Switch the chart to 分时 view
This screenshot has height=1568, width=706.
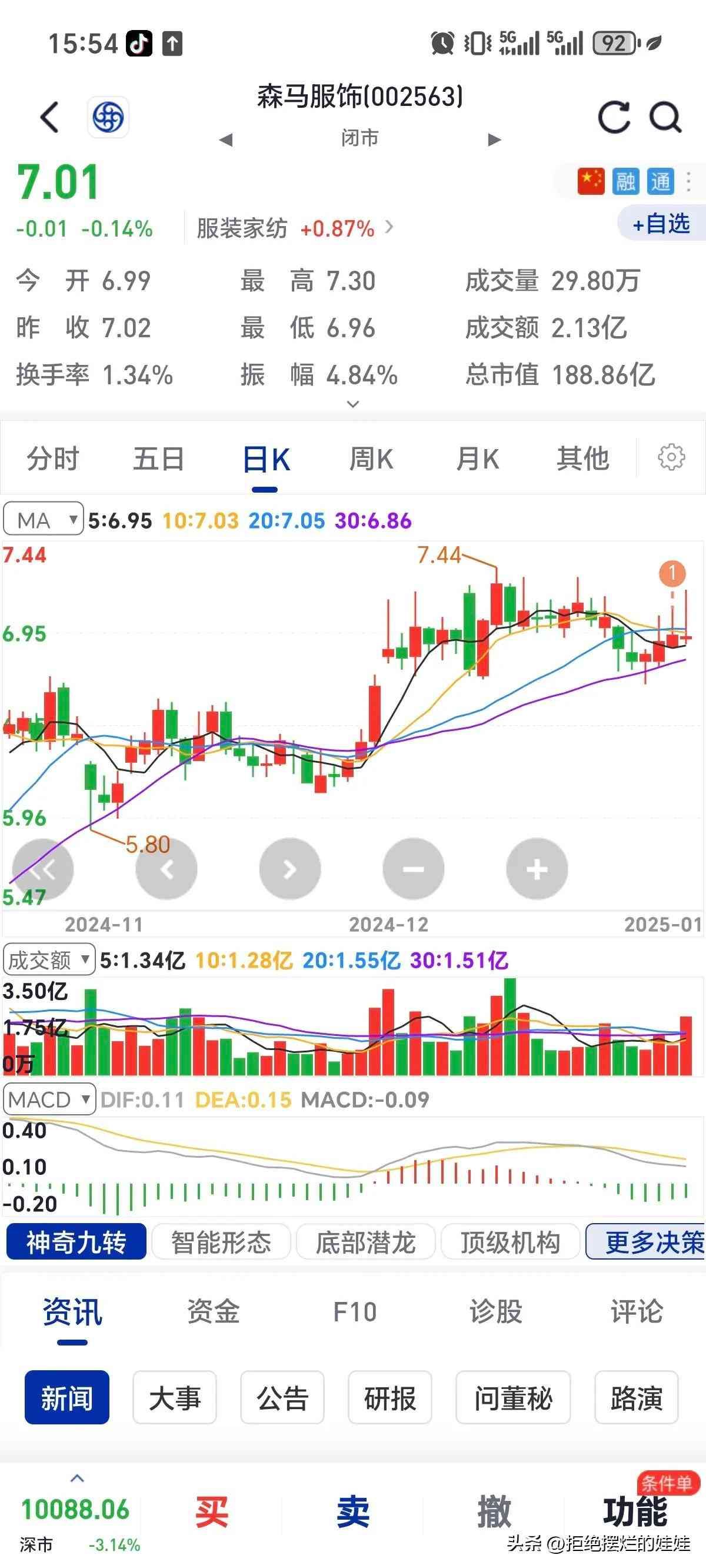pos(53,459)
